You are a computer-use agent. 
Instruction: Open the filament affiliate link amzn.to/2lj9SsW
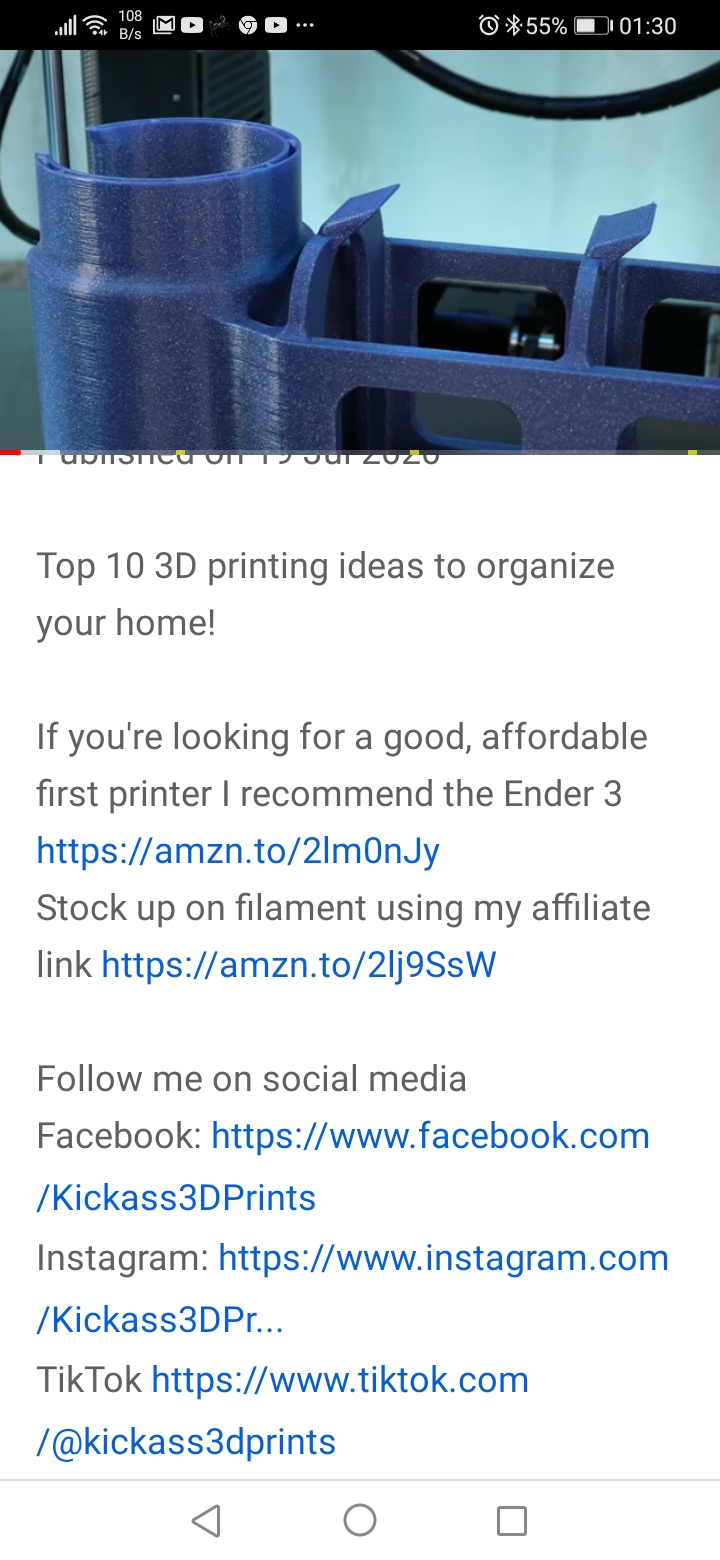(x=299, y=965)
